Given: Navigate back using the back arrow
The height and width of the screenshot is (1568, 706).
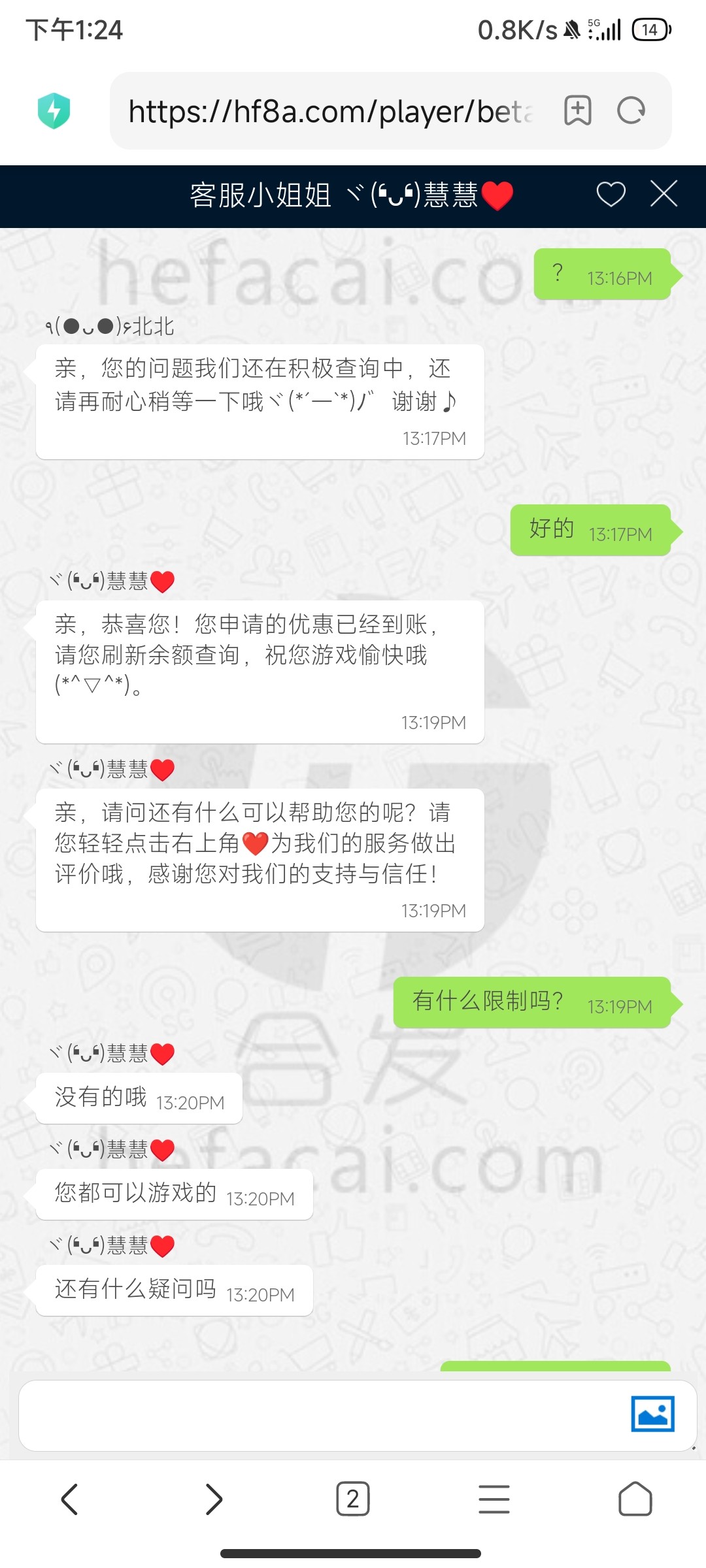Looking at the screenshot, I should point(71,1500).
